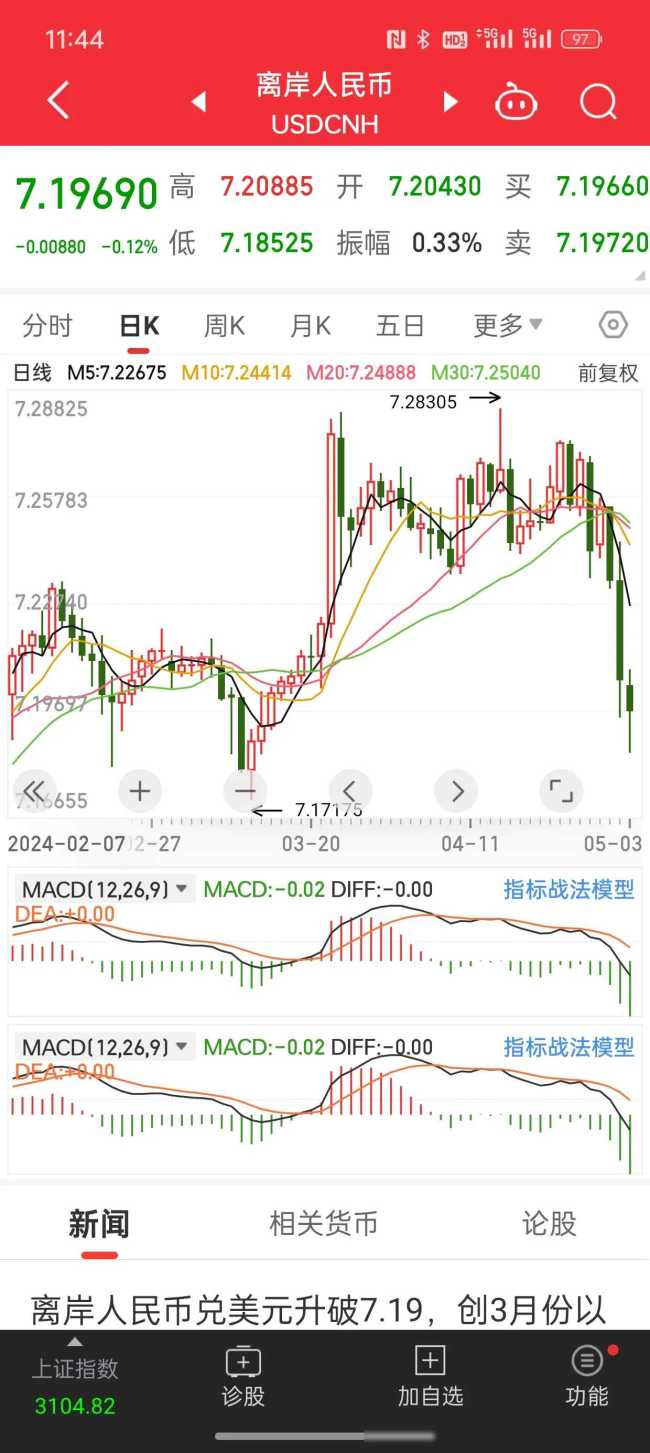
Task: Open chart settings hexagon icon
Action: [612, 326]
